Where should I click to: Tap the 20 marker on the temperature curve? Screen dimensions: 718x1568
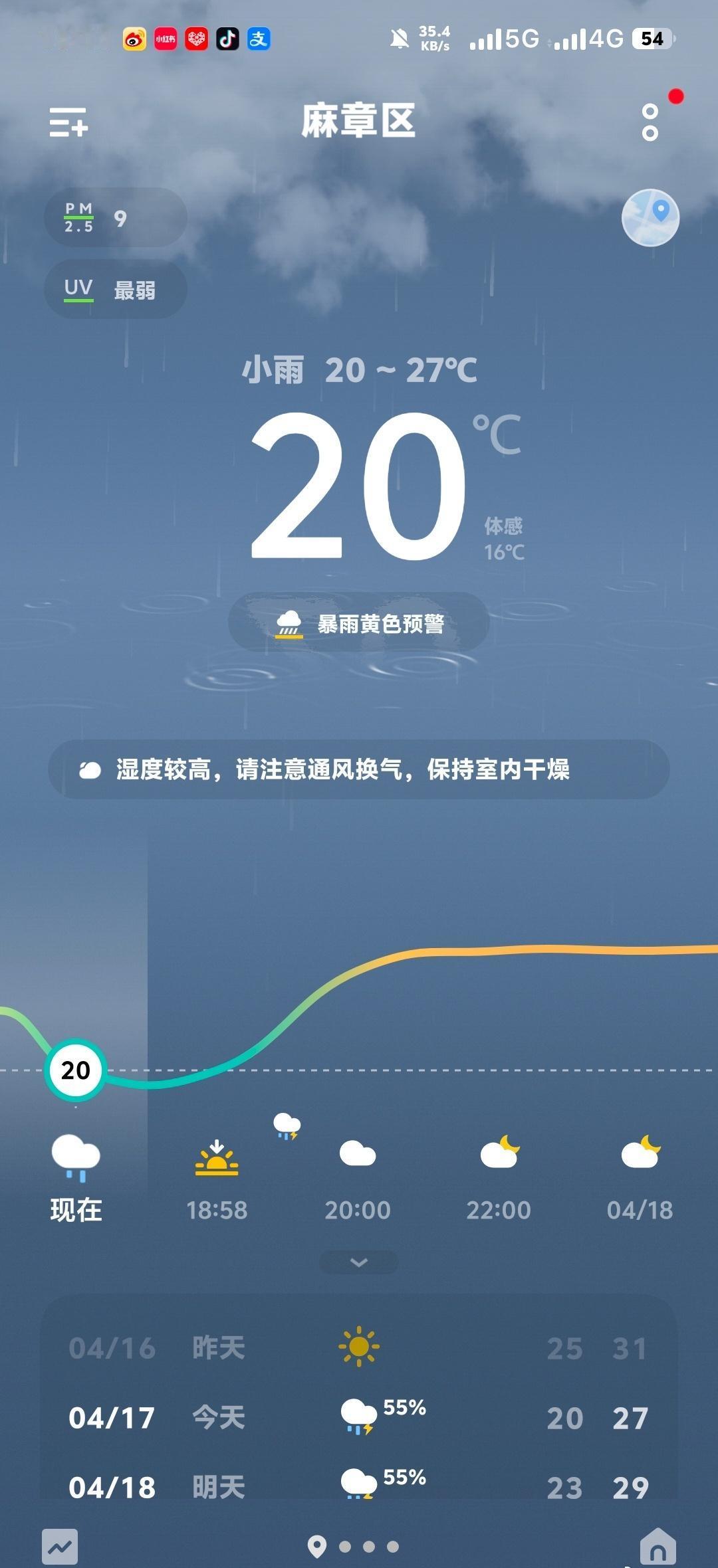point(75,1070)
